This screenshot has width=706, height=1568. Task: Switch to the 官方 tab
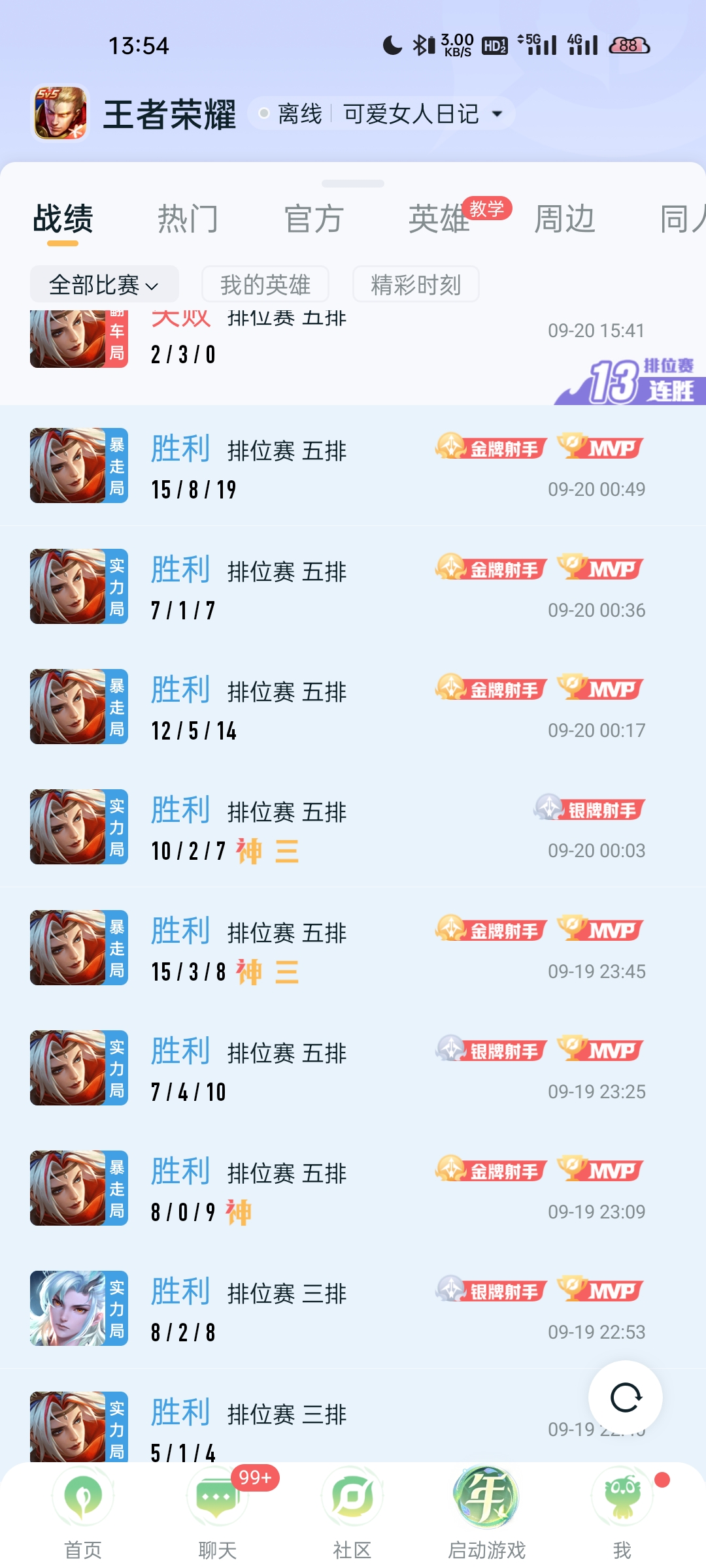click(314, 219)
